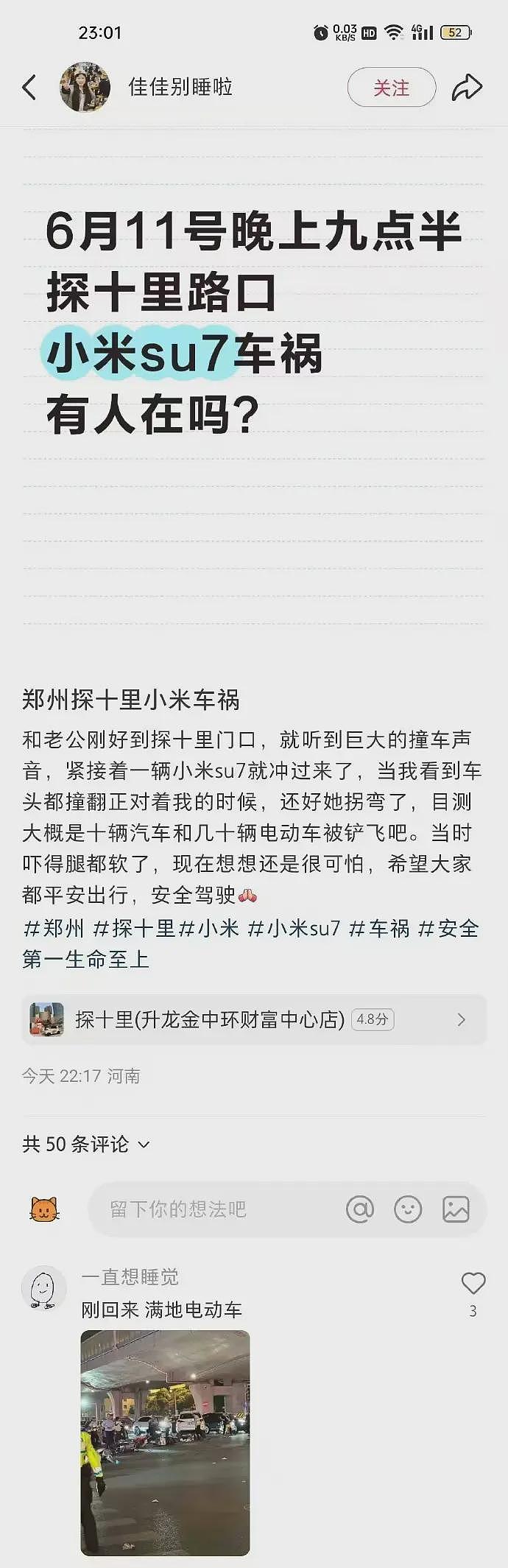Share this post via arrow icon

point(467,88)
